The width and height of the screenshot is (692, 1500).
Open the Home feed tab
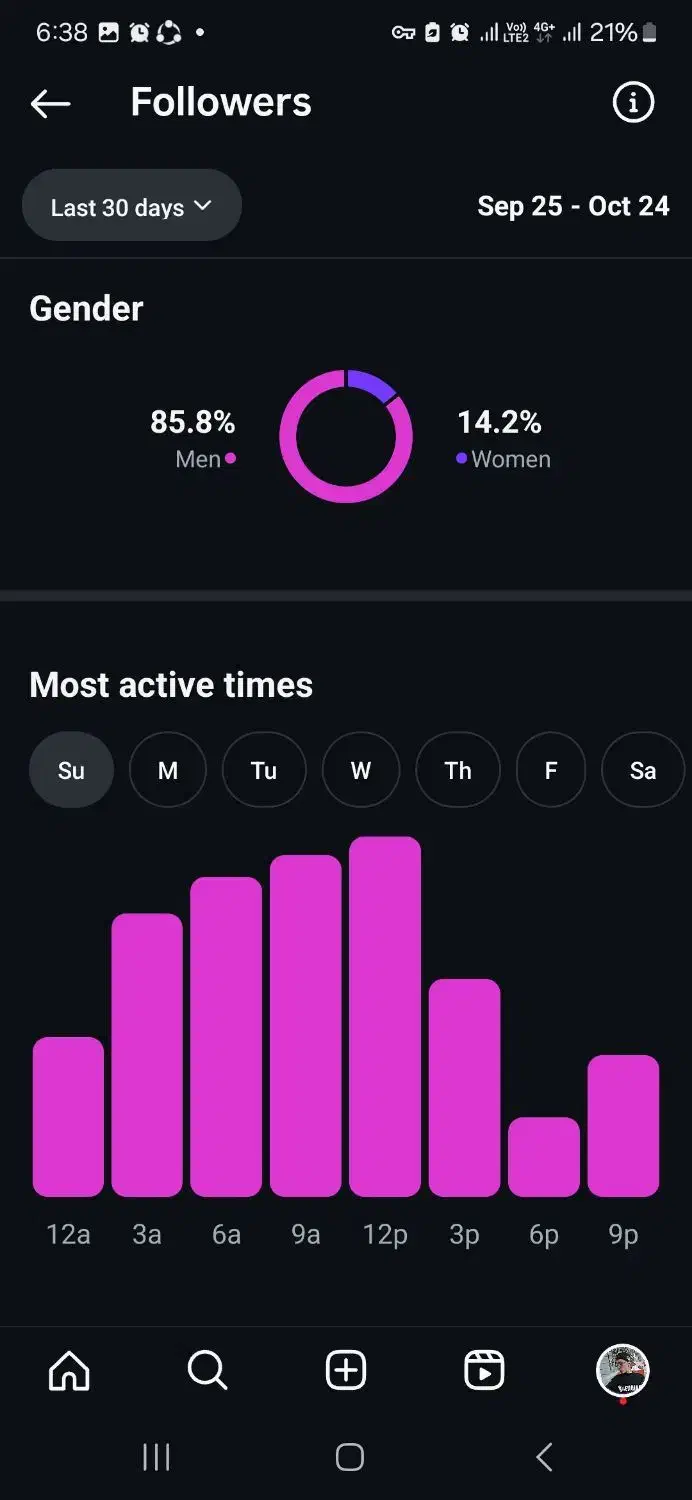69,1370
